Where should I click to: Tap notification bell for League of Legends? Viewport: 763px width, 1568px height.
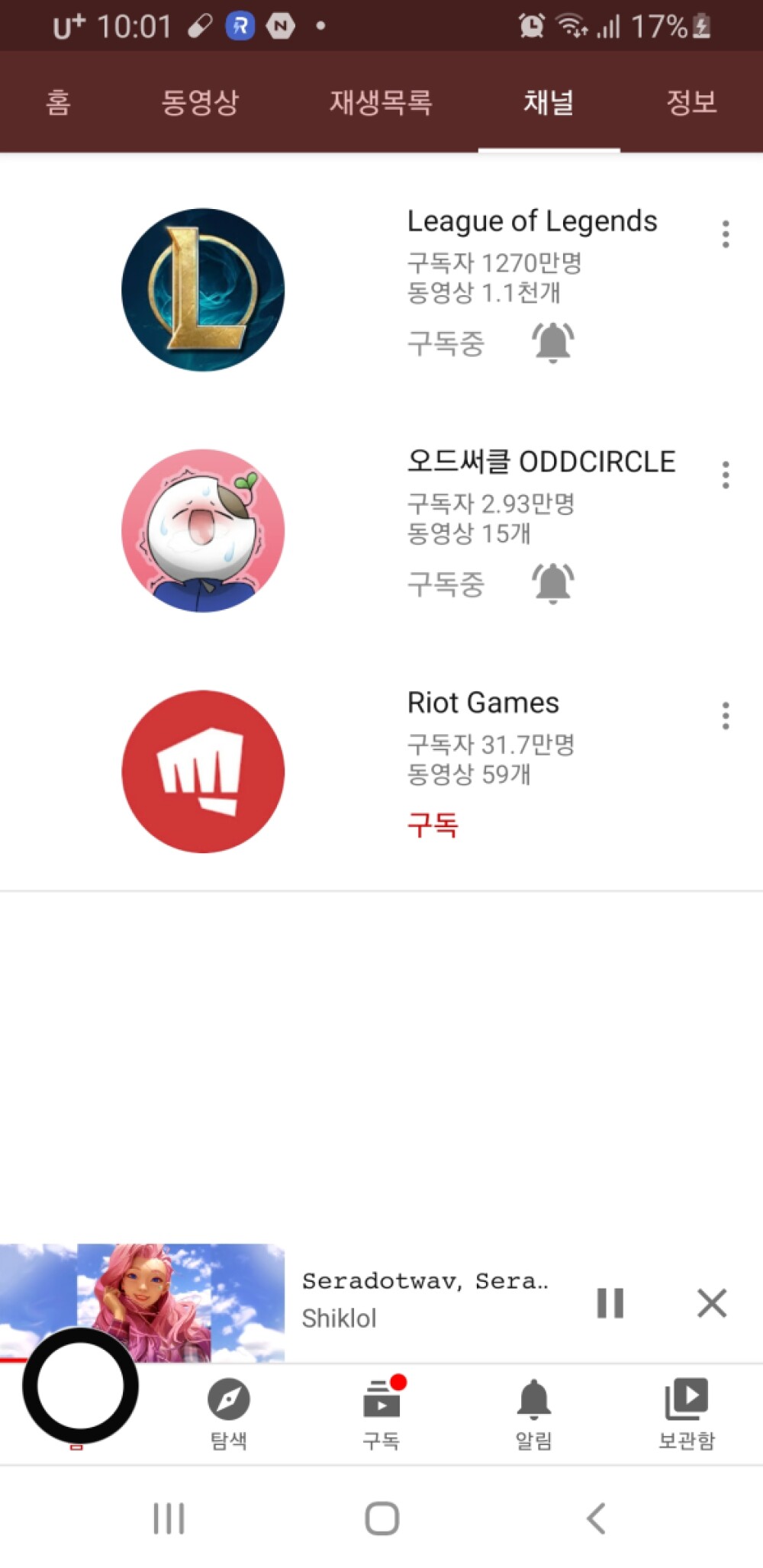point(553,342)
